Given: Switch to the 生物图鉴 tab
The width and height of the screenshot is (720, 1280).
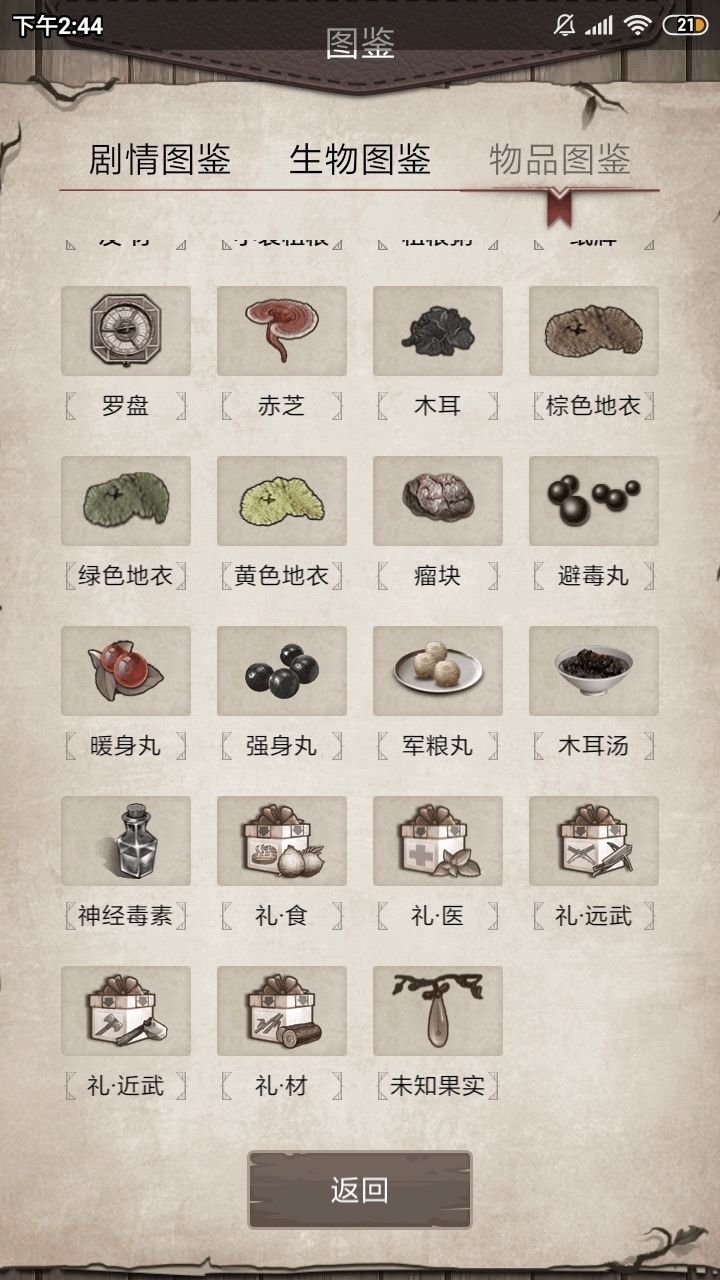Looking at the screenshot, I should click(360, 159).
